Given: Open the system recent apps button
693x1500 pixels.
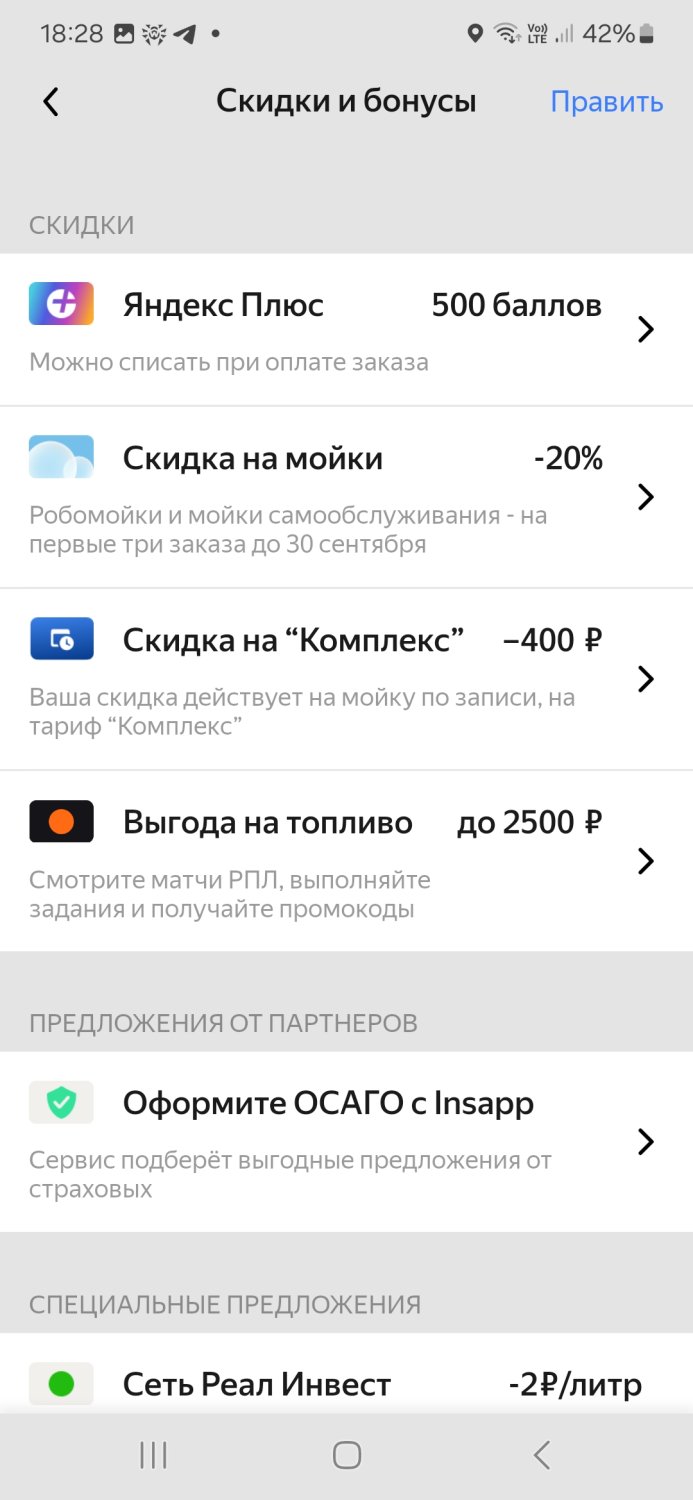Looking at the screenshot, I should [x=153, y=1455].
